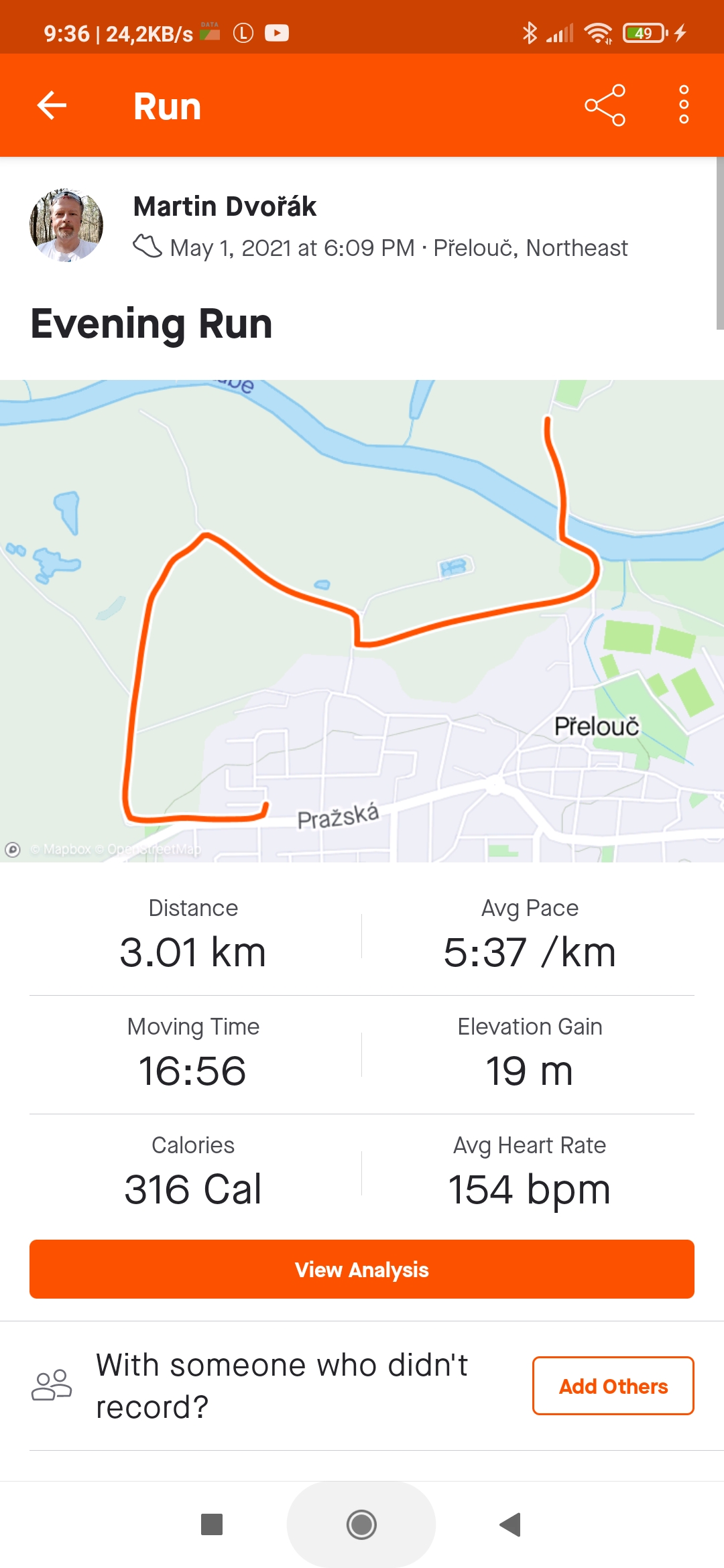Image resolution: width=724 pixels, height=1568 pixels.
Task: Tap Add Others to tag companions
Action: tap(613, 1386)
